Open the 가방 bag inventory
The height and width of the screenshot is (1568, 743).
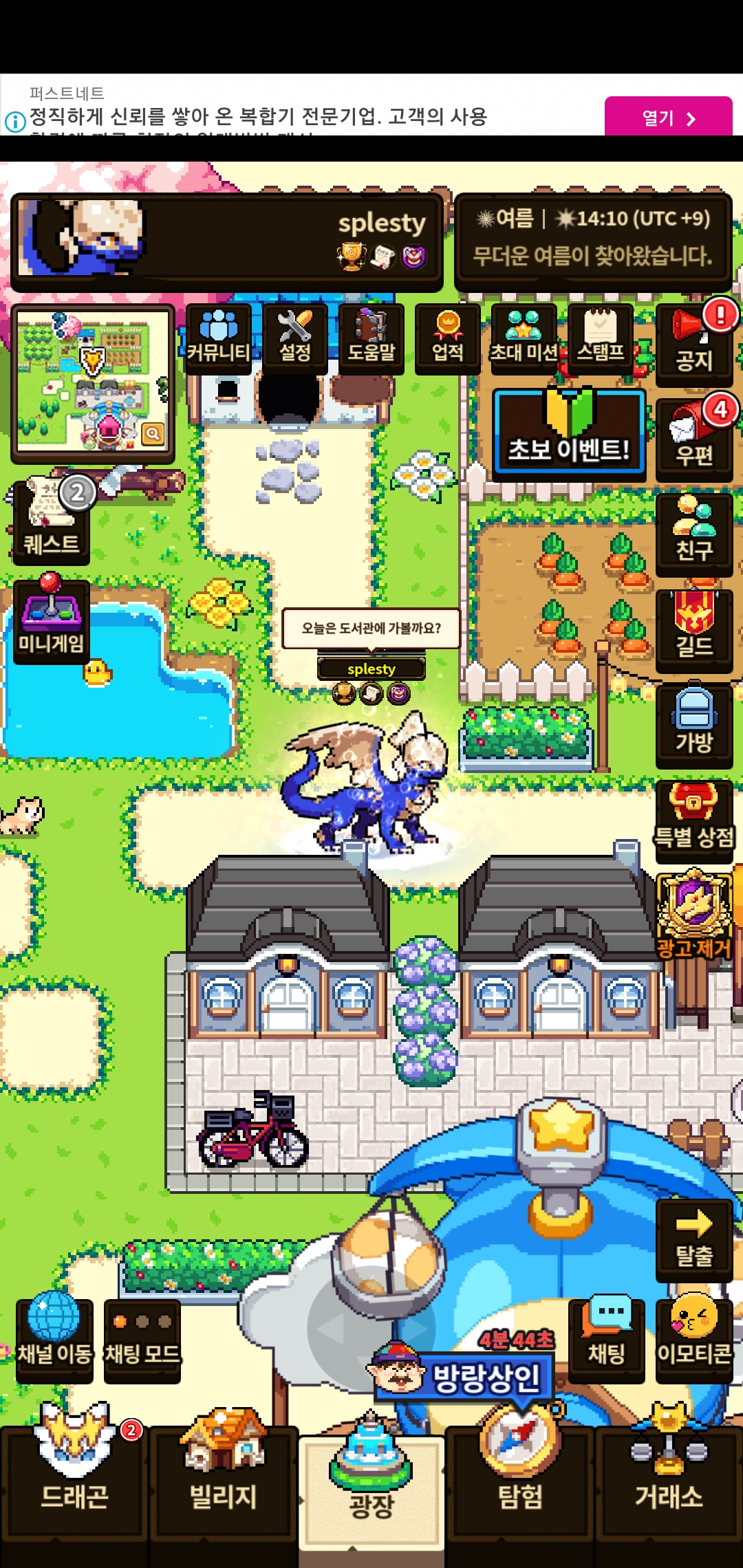coord(693,726)
